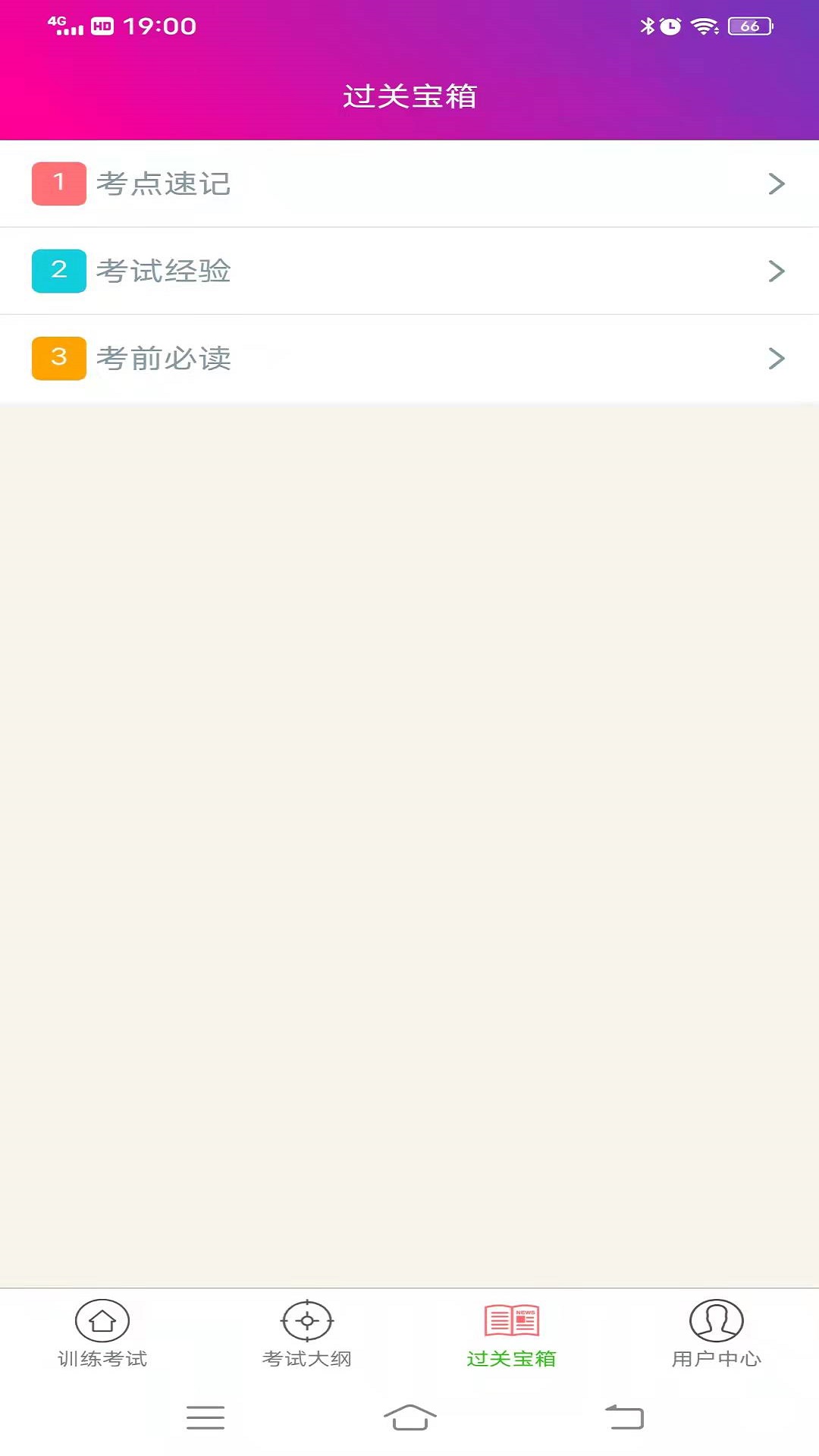819x1456 pixels.
Task: Open the 考点速记 row
Action: click(x=409, y=184)
